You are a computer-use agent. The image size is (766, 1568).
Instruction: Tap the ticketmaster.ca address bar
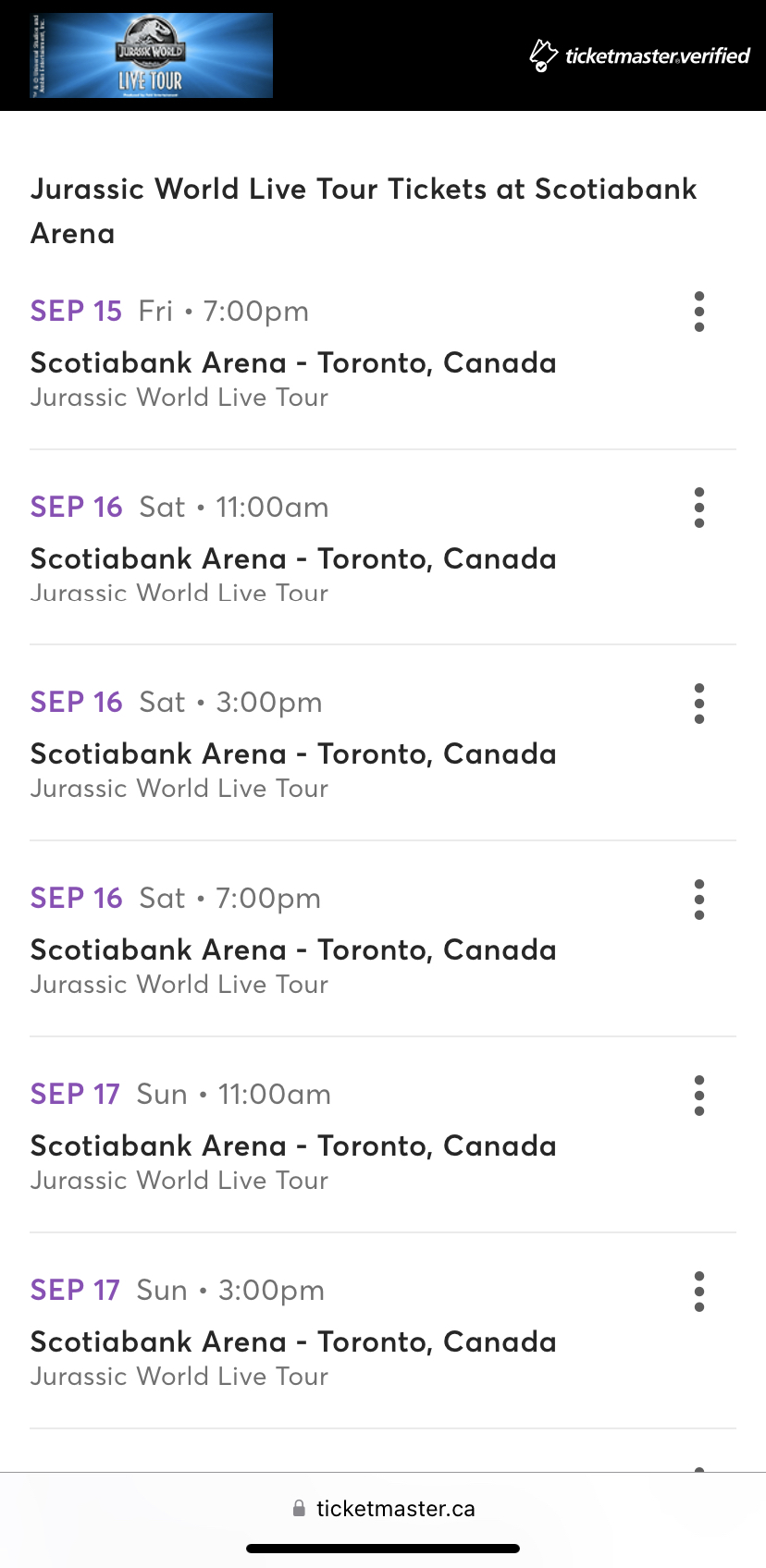click(x=383, y=1508)
